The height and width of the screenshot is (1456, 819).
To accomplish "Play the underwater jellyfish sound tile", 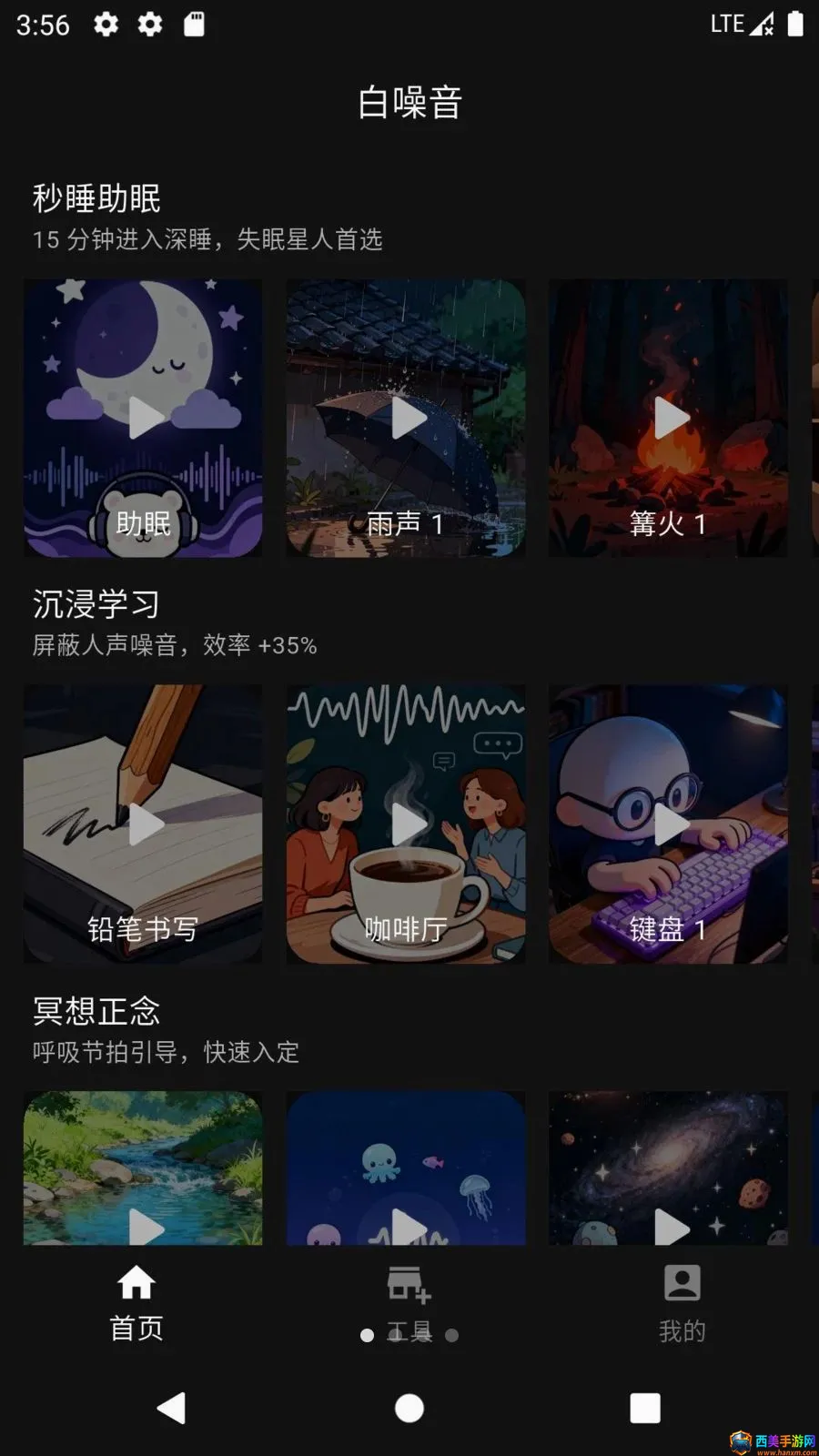I will 406,1168.
